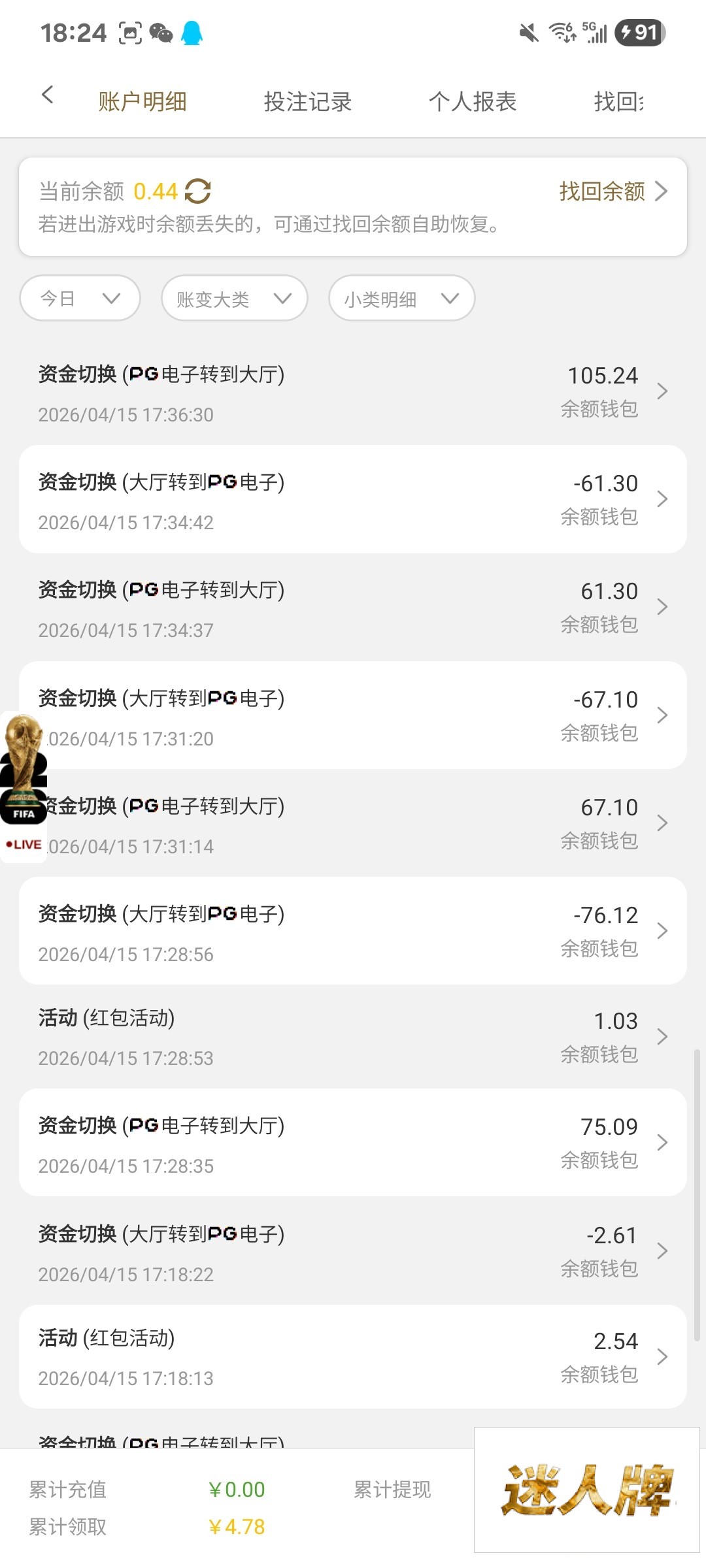Refresh the 当前余额 balance
Screen dimensions: 706x1568
click(197, 191)
